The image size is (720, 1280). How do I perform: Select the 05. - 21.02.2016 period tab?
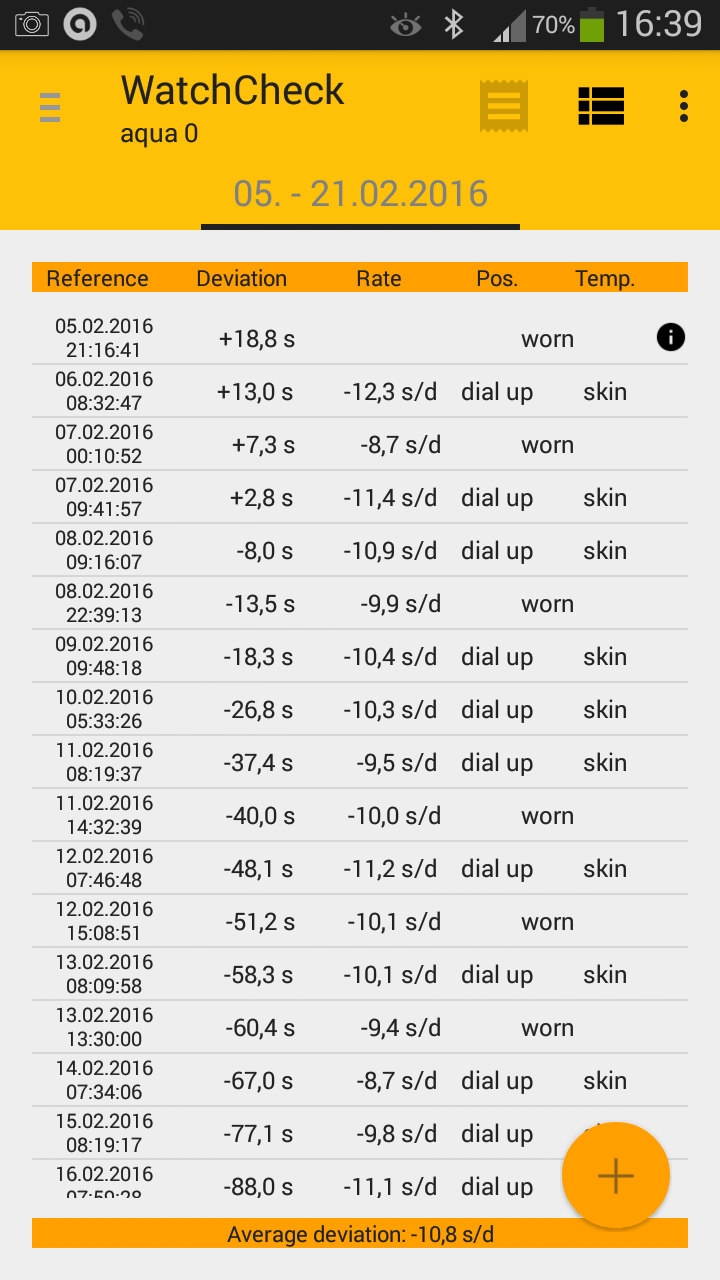tap(361, 193)
